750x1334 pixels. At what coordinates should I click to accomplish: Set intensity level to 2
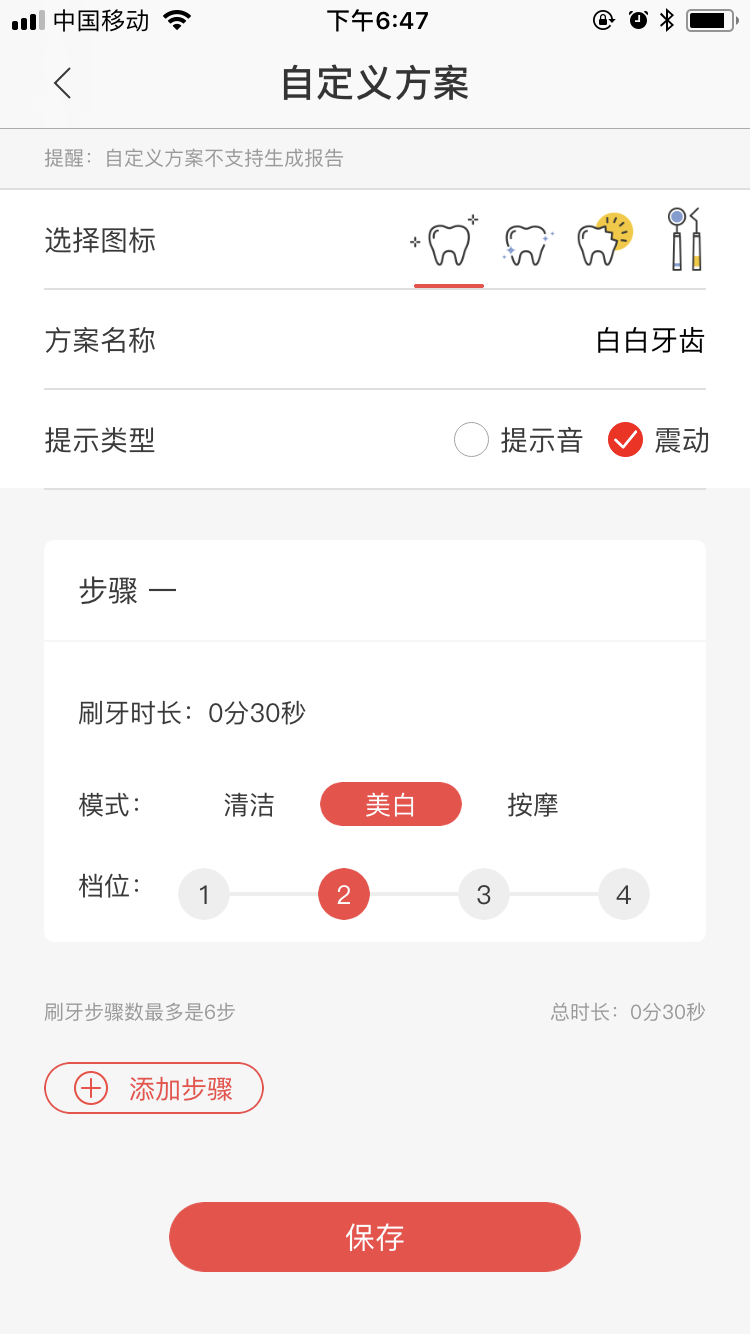pyautogui.click(x=344, y=894)
